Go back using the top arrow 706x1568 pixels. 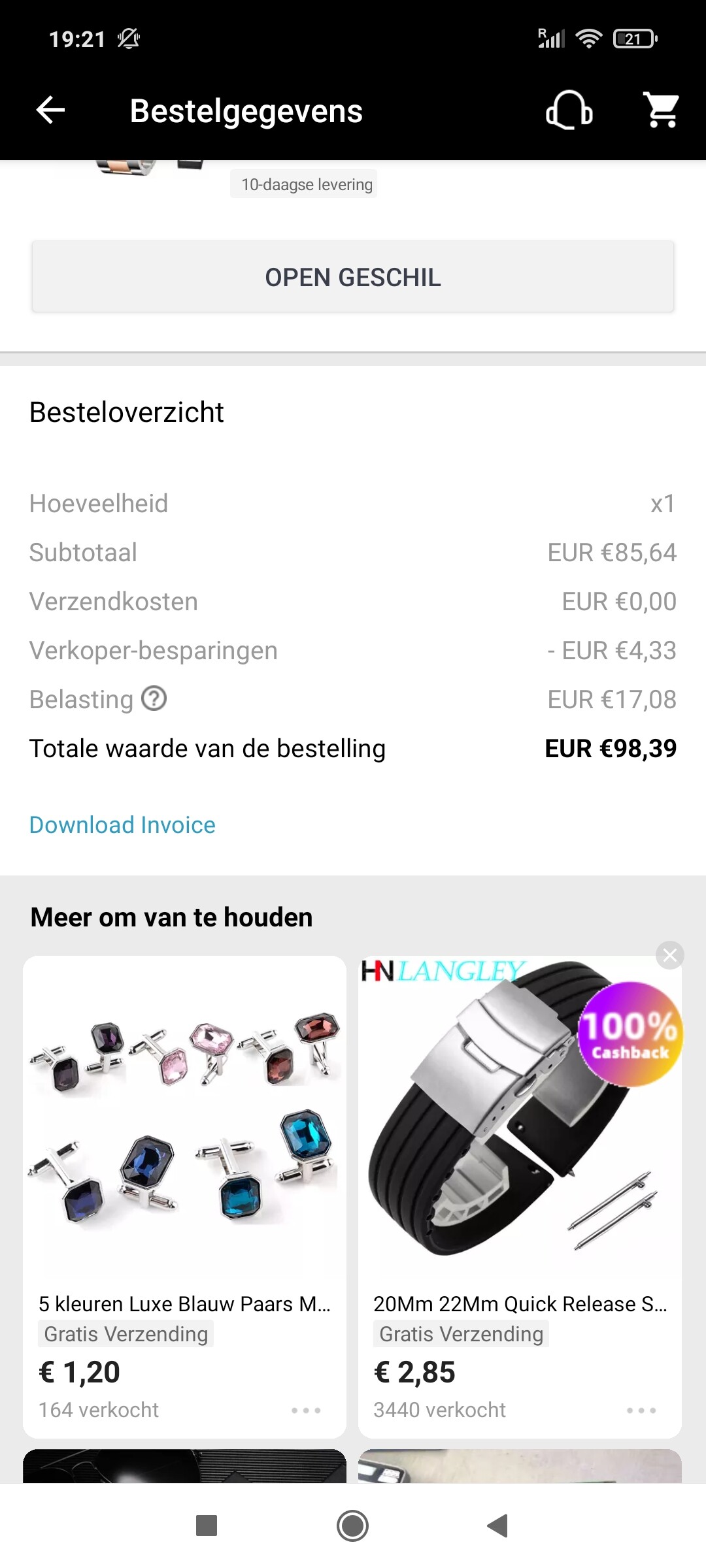(50, 110)
